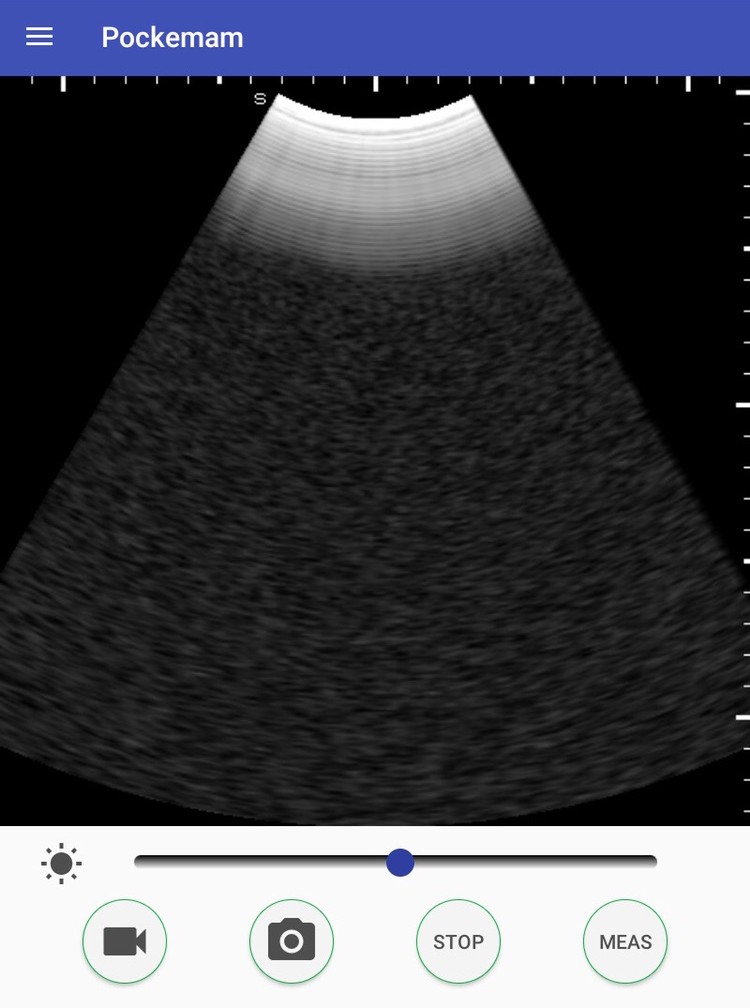Start video recording of the scan

tap(125, 941)
